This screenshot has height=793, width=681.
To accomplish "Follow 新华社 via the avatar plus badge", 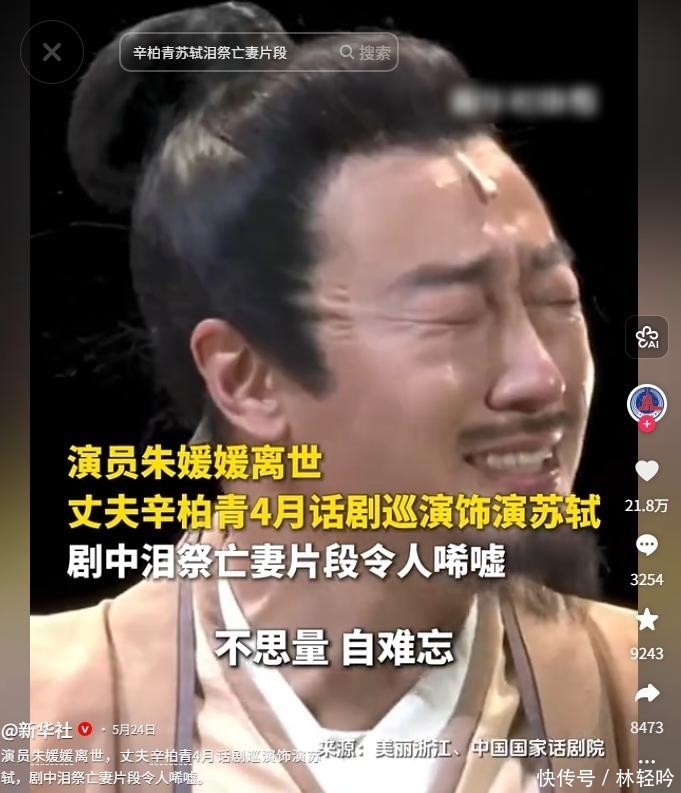I will pyautogui.click(x=647, y=424).
